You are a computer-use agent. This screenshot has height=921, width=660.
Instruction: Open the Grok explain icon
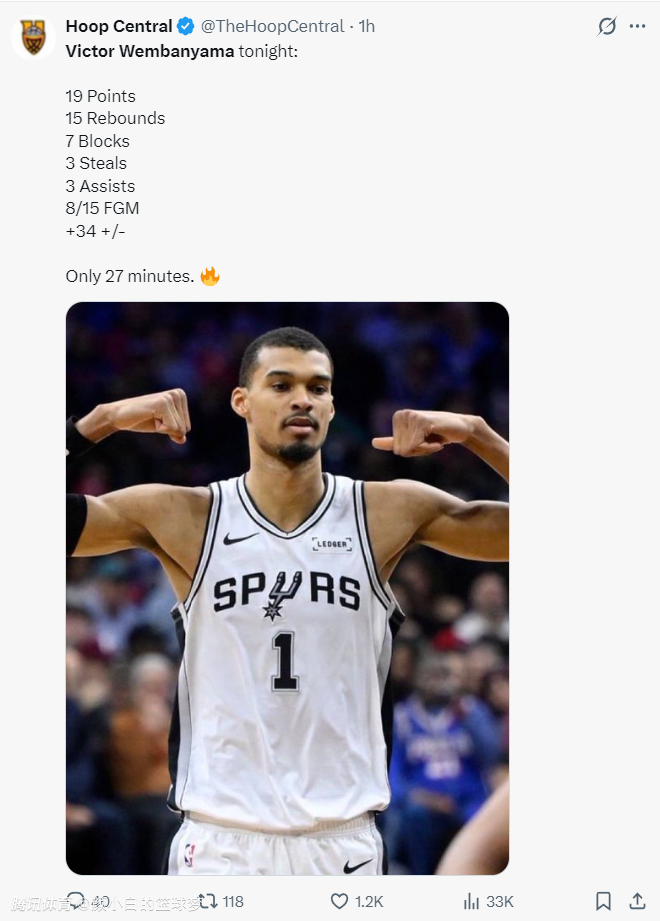coord(606,26)
